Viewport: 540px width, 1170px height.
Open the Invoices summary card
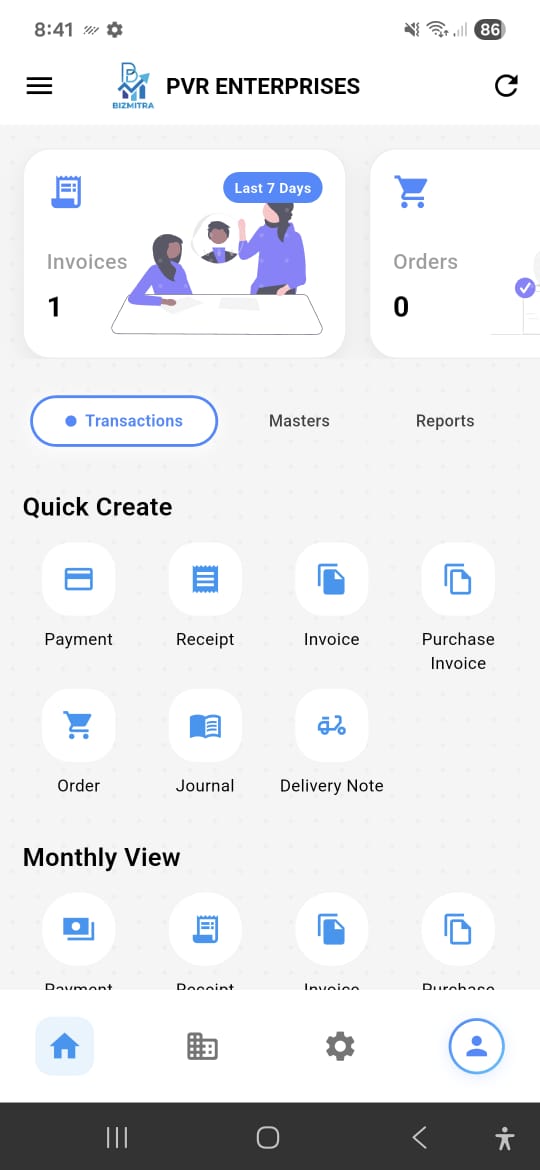[184, 253]
